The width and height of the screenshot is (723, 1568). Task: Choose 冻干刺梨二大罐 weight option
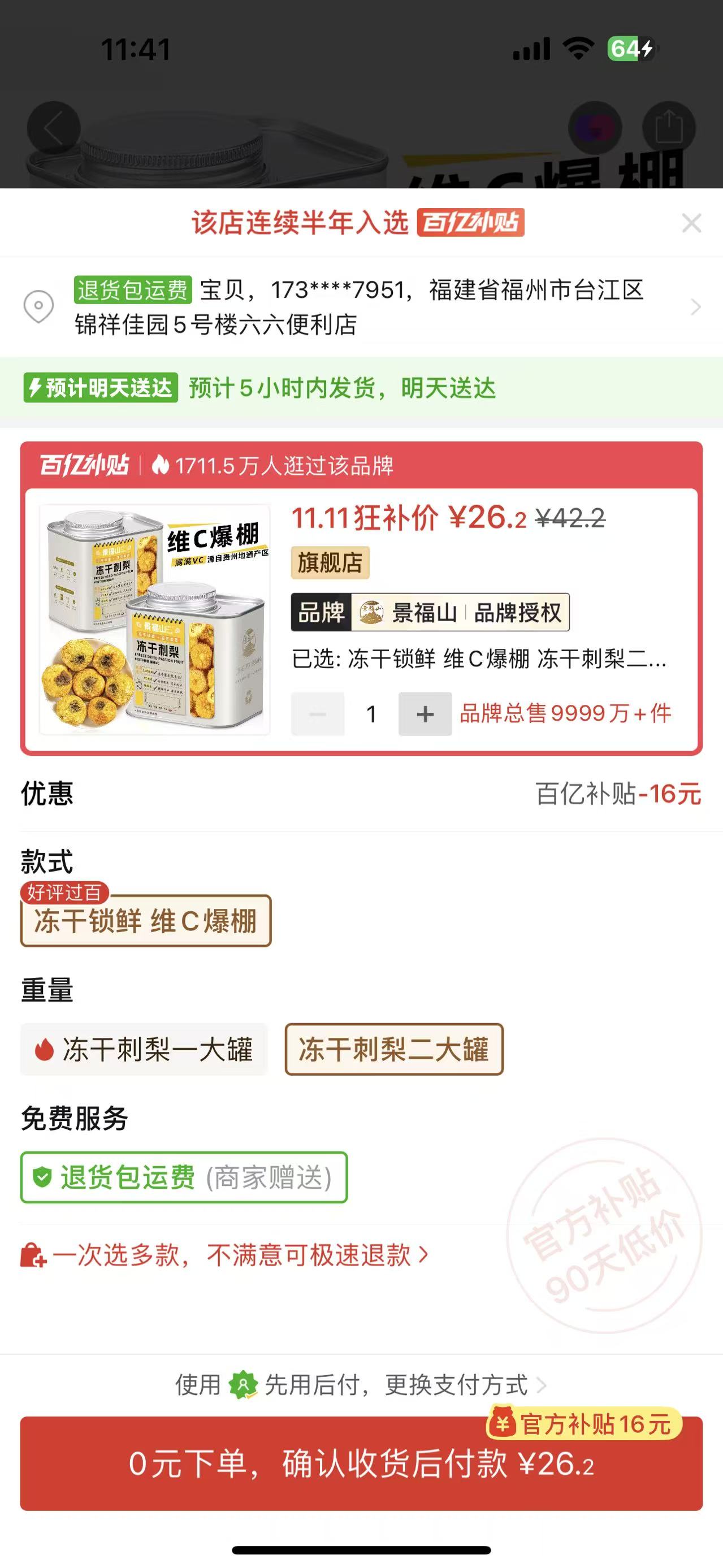pos(394,1050)
